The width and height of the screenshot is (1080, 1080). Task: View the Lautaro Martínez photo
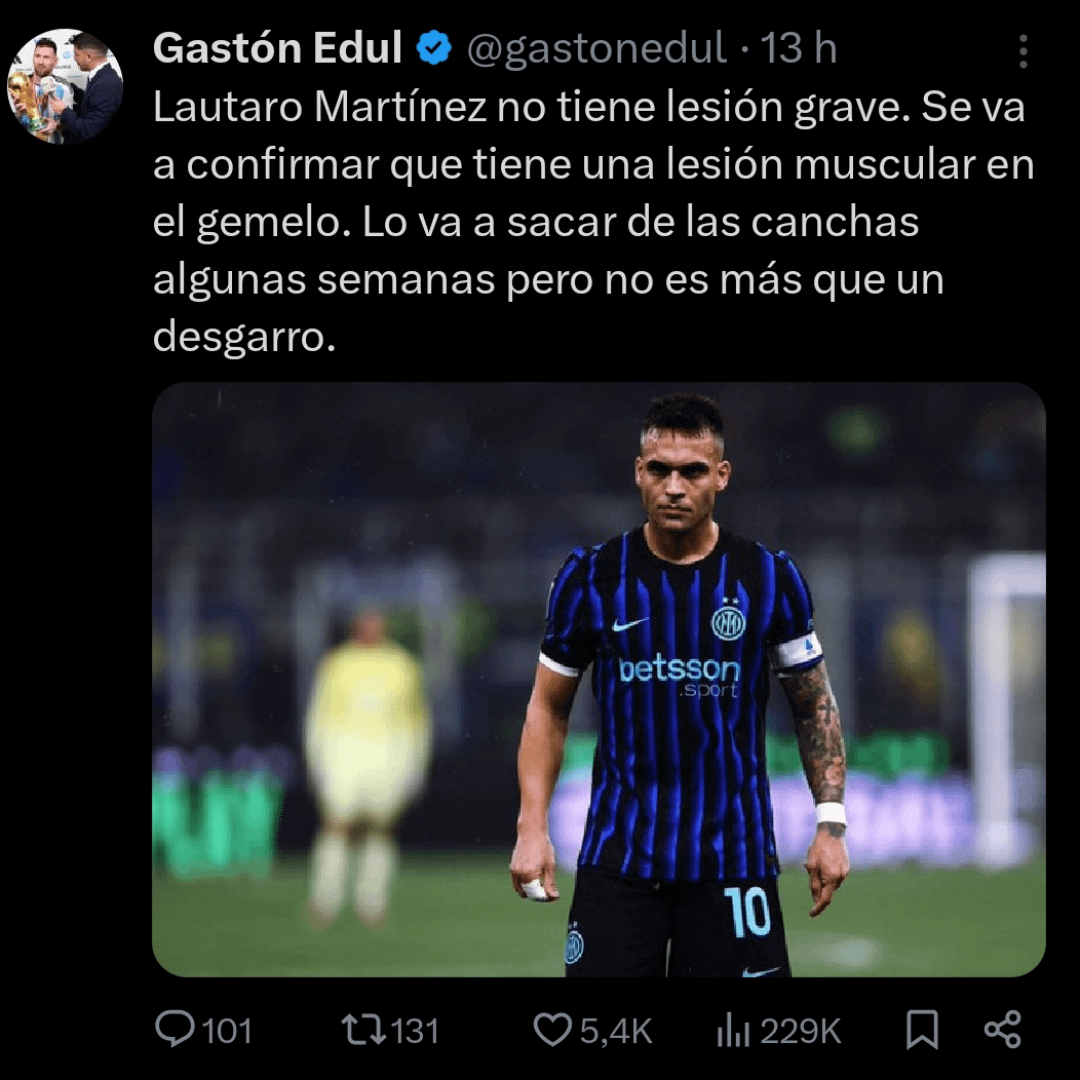(598, 679)
